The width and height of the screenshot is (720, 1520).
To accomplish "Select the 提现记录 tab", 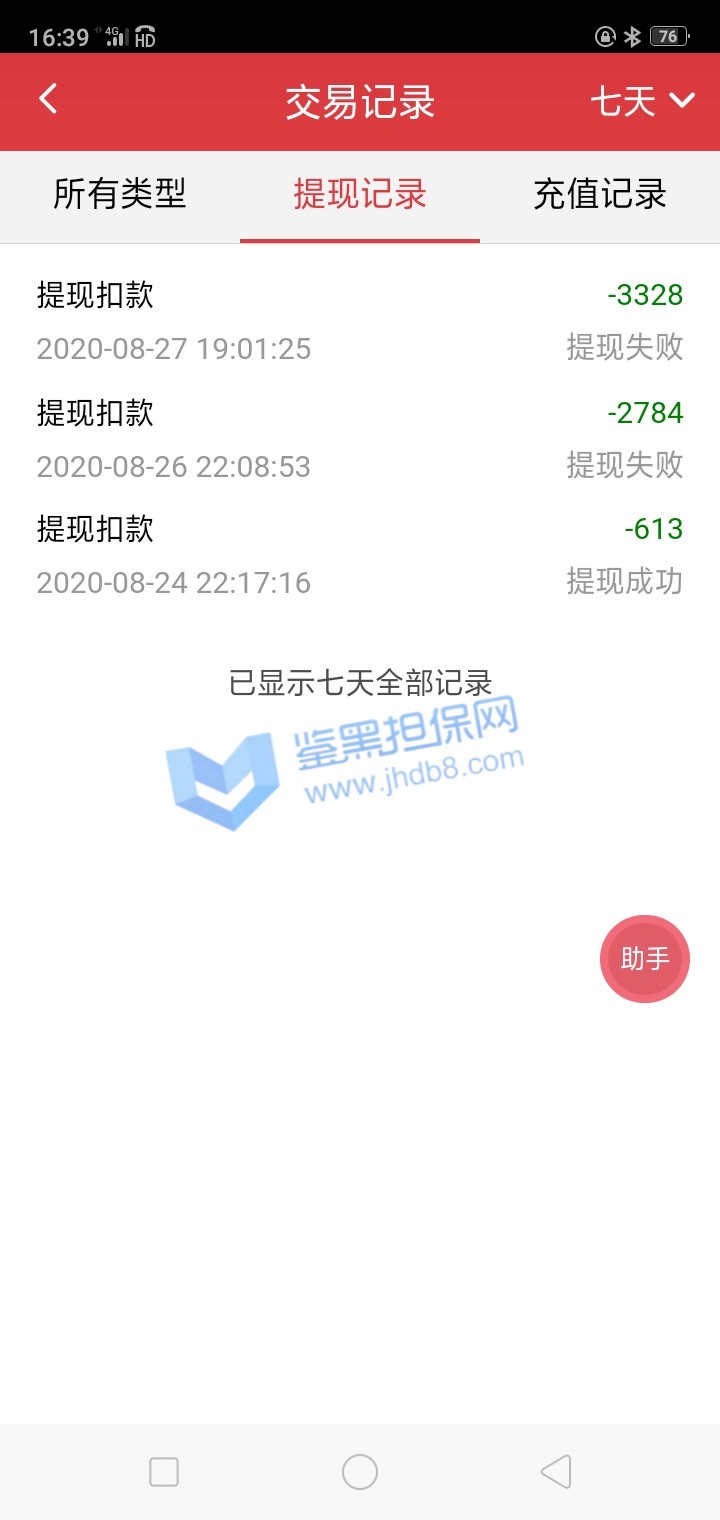I will coord(360,194).
